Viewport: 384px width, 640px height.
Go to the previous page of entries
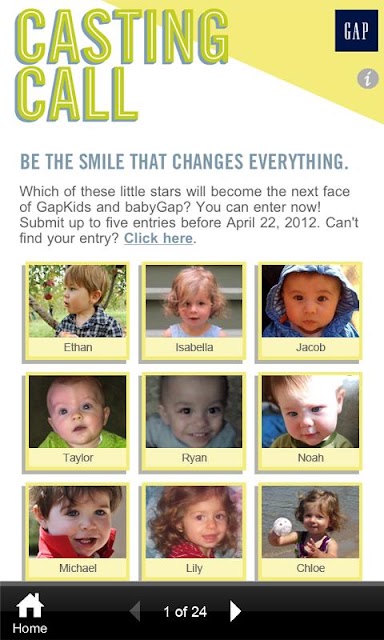pos(135,611)
